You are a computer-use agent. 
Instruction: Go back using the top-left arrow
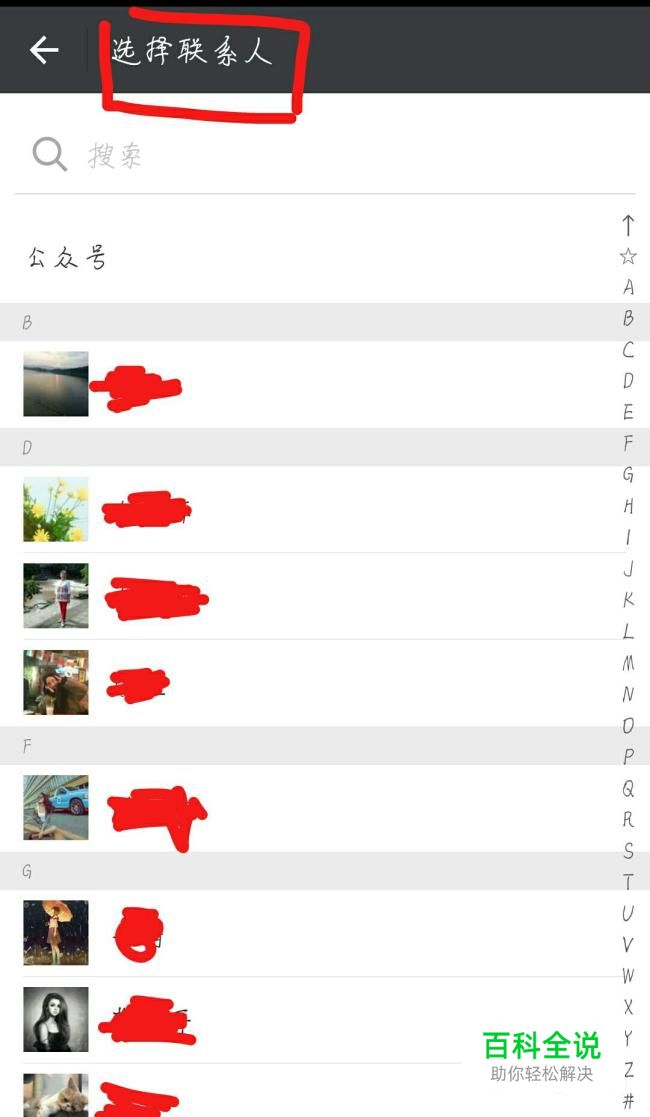coord(44,50)
